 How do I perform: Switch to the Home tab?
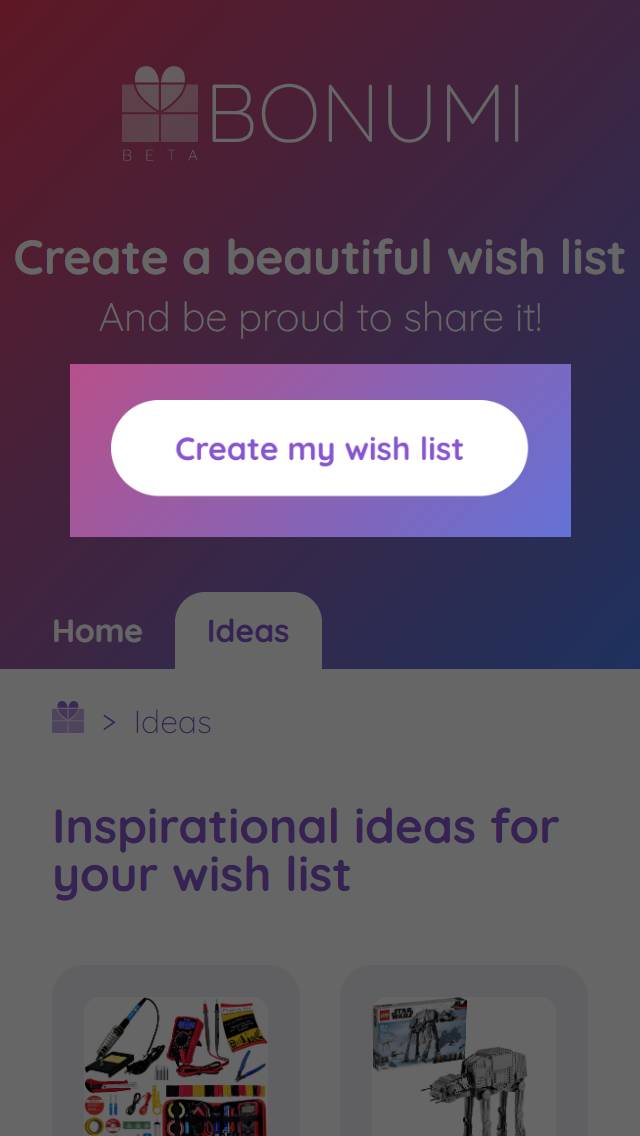tap(97, 631)
